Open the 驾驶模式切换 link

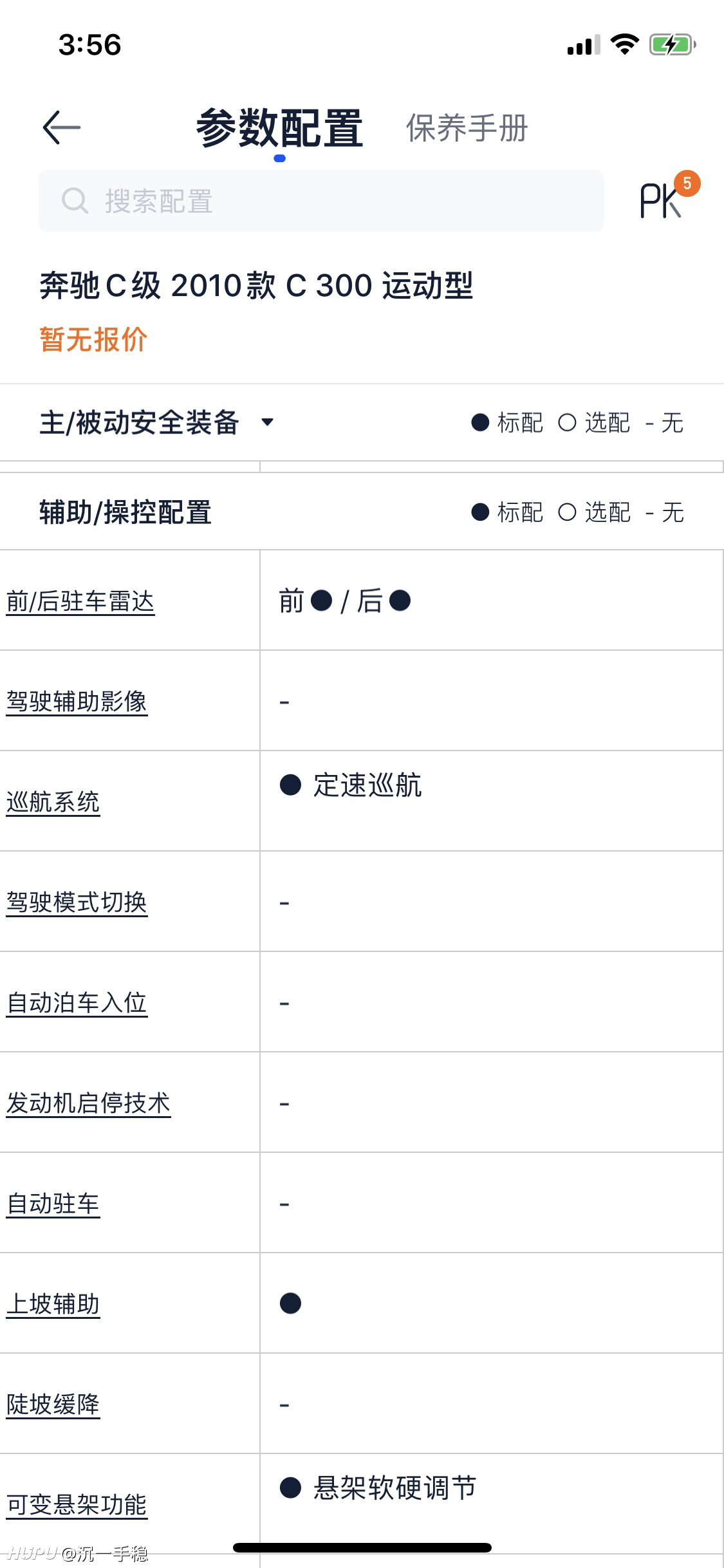77,902
